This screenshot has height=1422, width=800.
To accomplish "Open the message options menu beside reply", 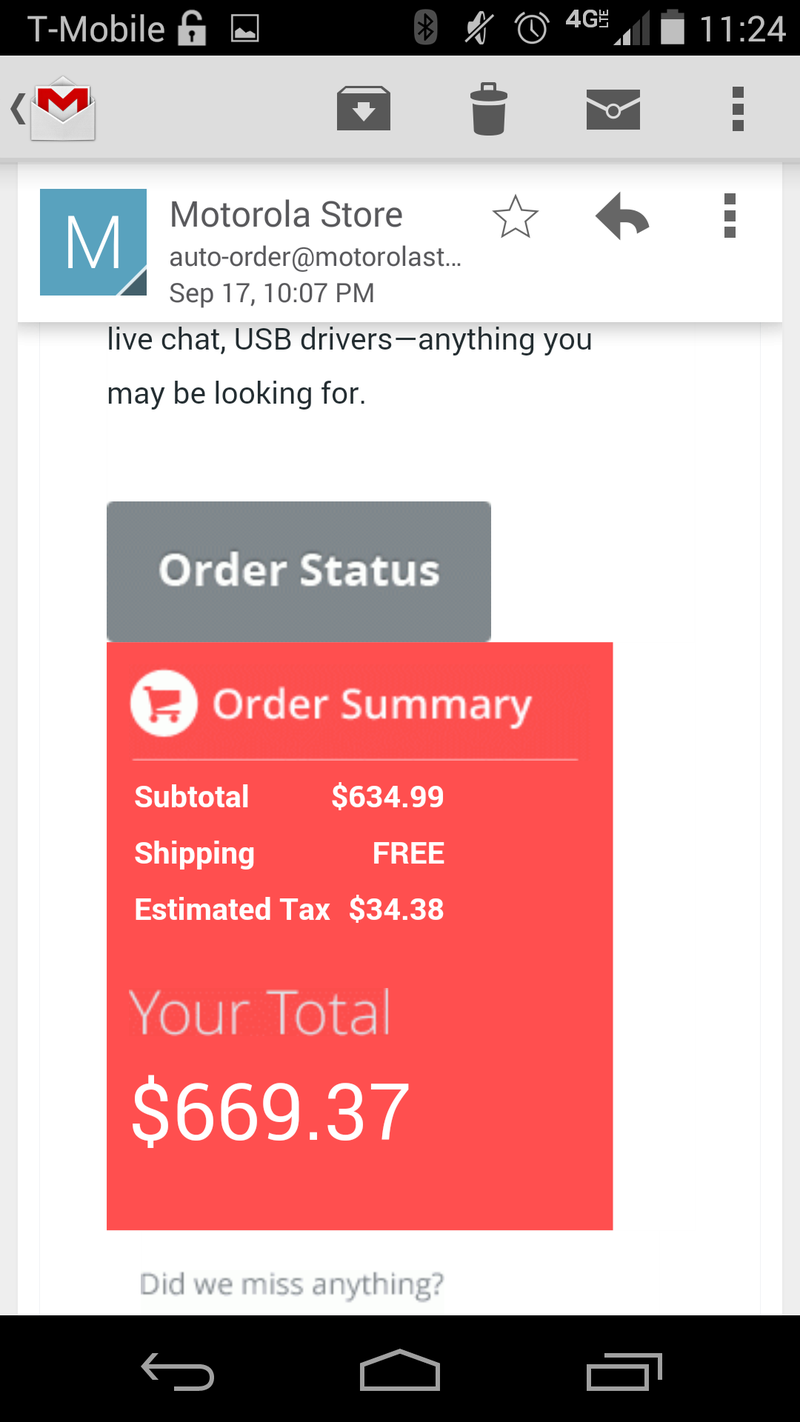I will (x=730, y=217).
